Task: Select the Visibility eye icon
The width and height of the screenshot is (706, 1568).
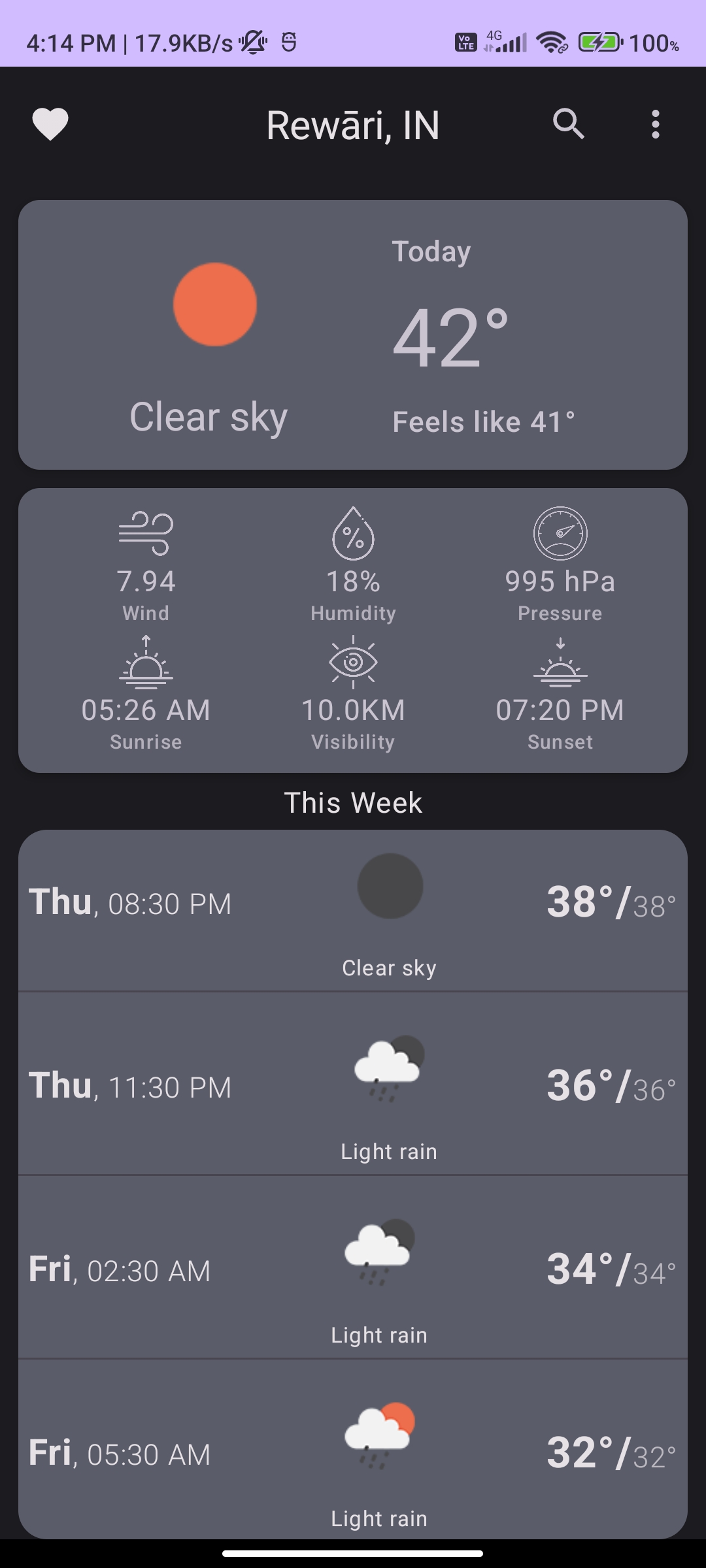Action: point(353,663)
